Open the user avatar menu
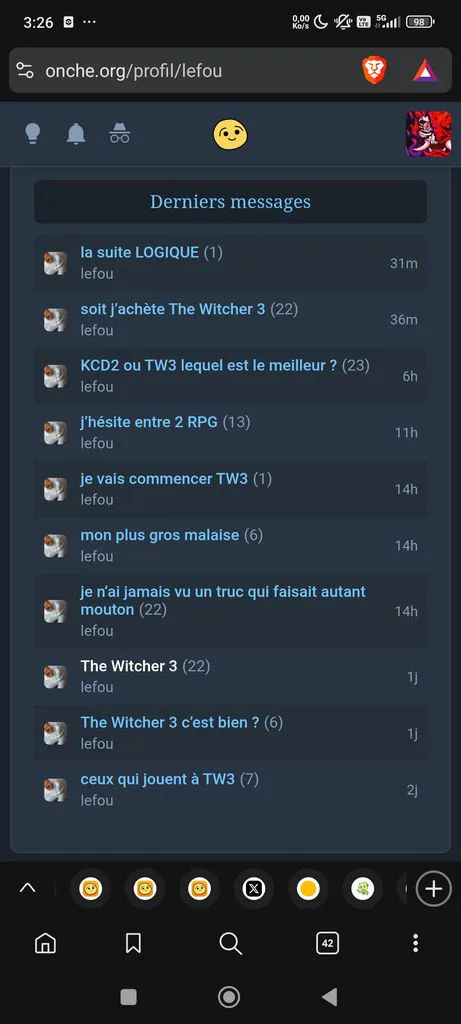 428,133
